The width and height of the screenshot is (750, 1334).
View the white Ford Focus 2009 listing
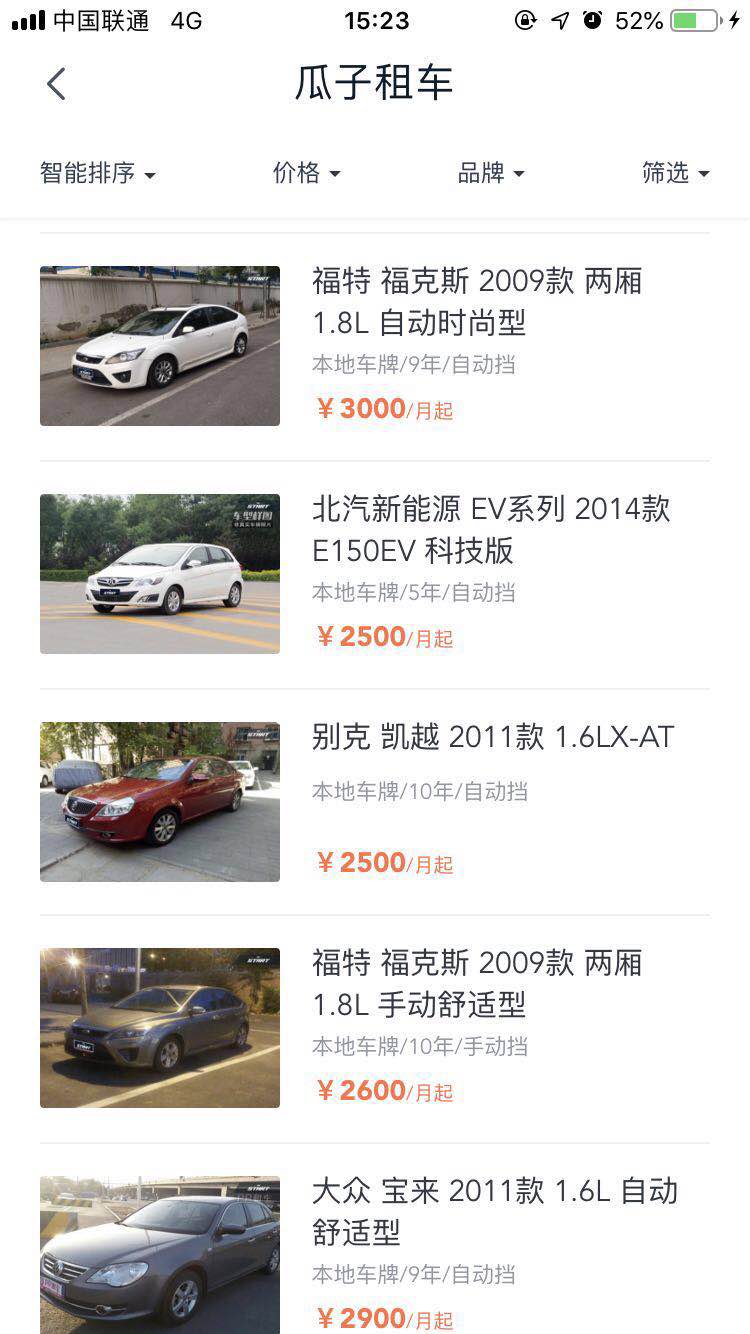coord(159,345)
